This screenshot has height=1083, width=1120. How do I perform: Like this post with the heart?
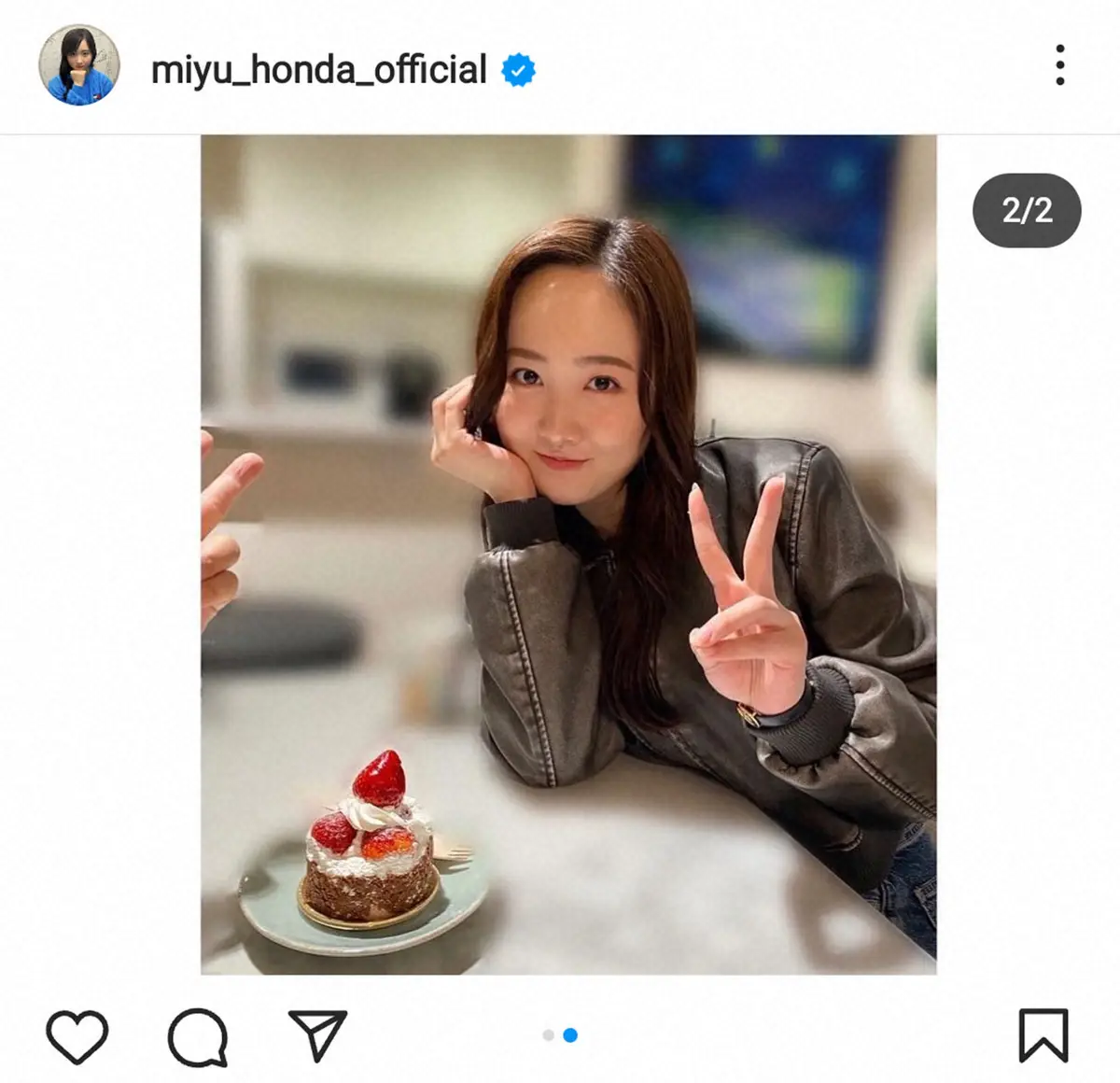(77, 1035)
